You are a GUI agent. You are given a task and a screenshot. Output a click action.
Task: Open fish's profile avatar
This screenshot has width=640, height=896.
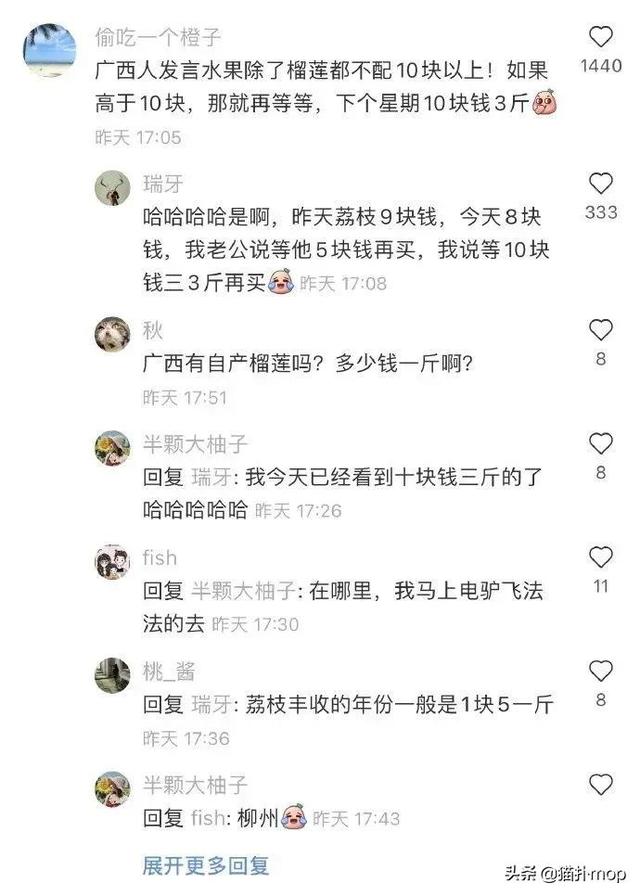point(112,561)
